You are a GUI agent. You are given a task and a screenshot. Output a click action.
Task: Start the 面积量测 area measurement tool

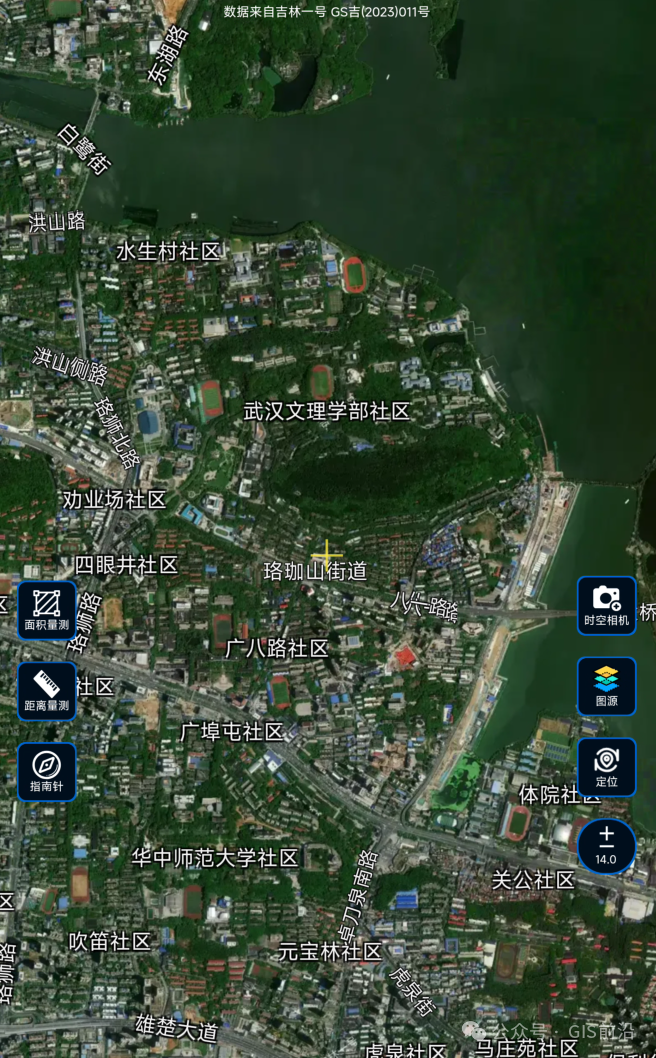point(47,611)
